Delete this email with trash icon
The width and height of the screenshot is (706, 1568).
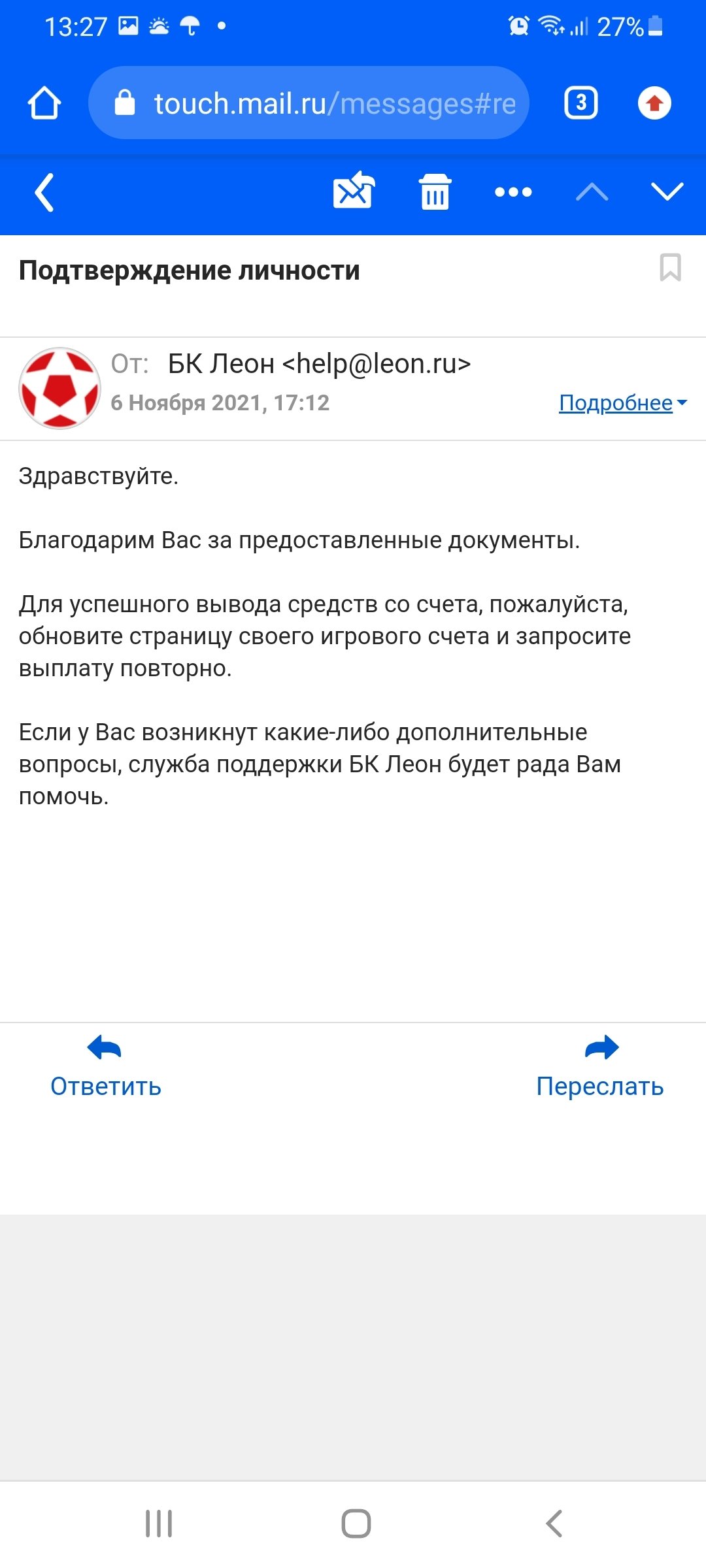(x=435, y=192)
